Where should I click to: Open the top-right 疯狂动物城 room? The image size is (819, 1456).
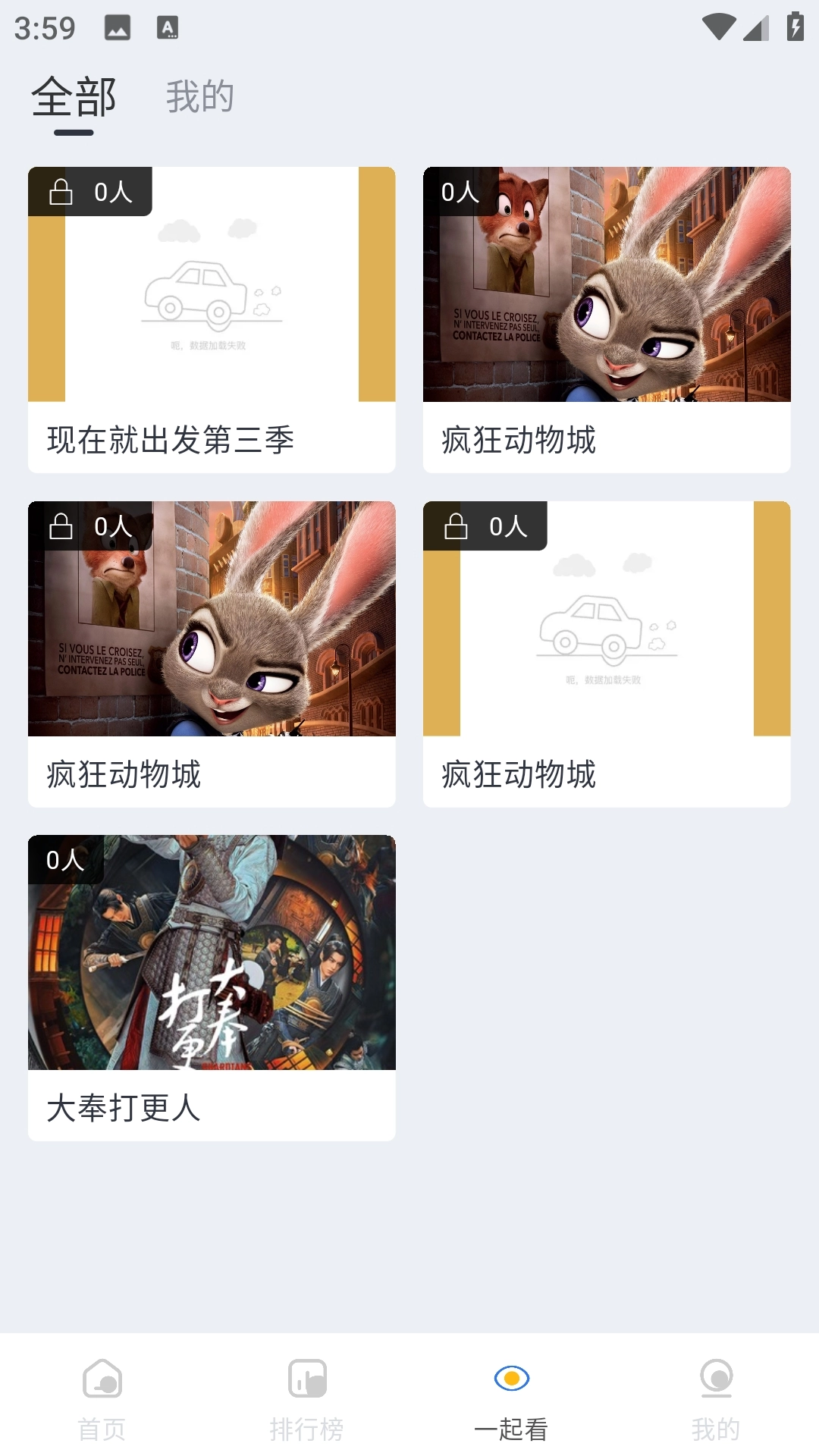click(x=605, y=284)
